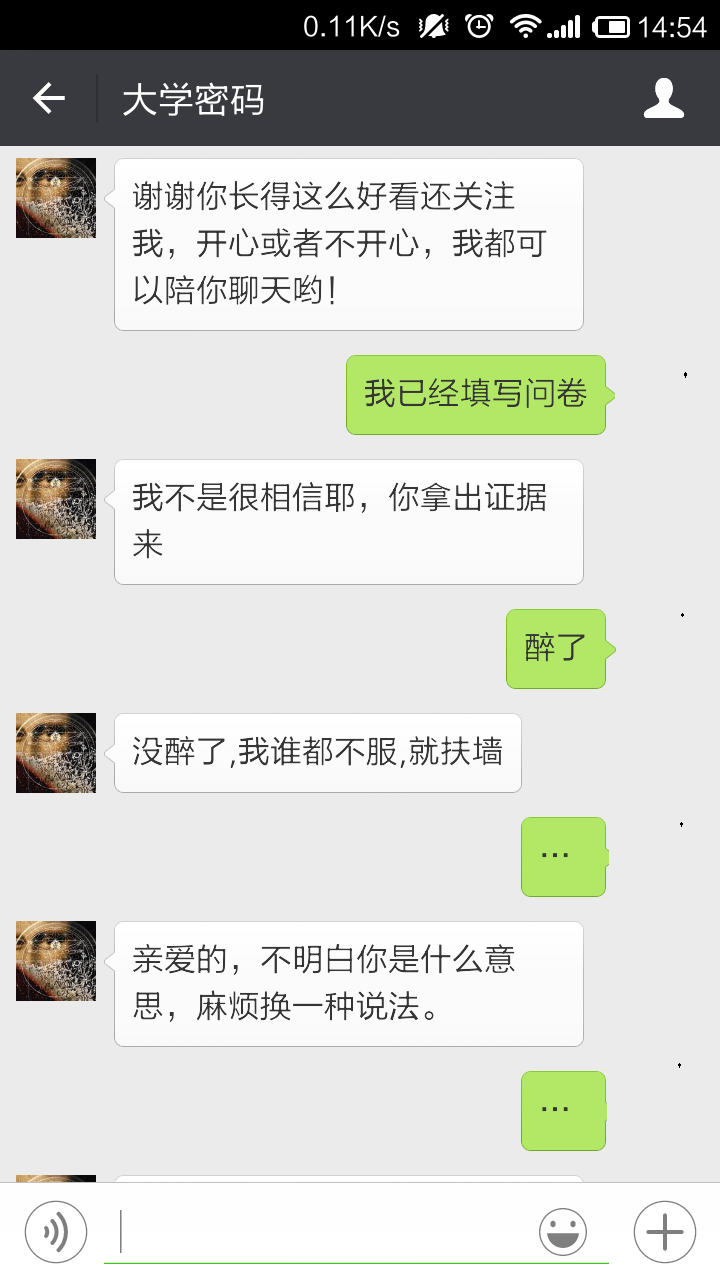Open the plus attachment menu

tap(664, 1231)
